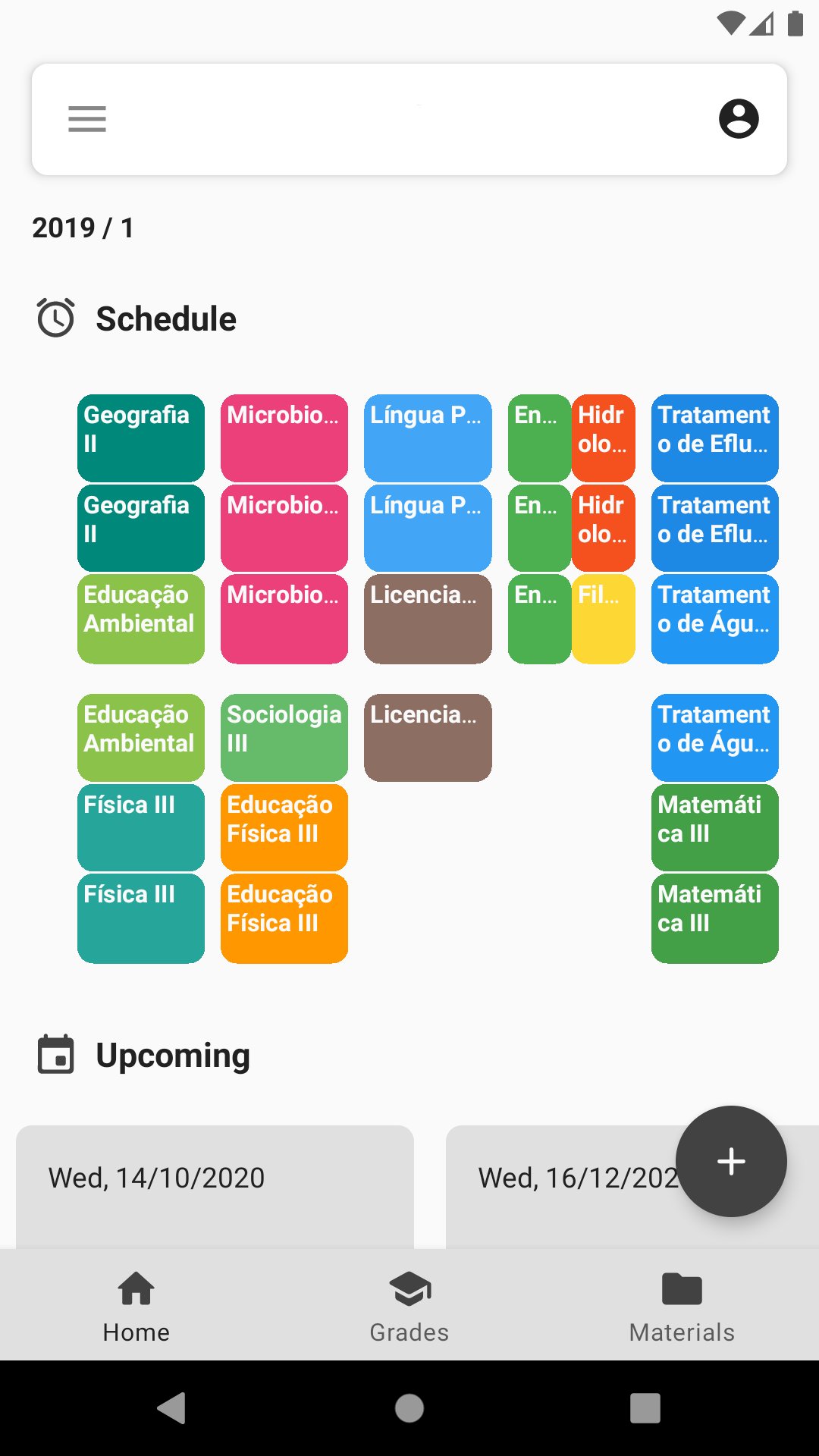This screenshot has width=819, height=1456.
Task: Open the account profile icon
Action: coord(739,119)
